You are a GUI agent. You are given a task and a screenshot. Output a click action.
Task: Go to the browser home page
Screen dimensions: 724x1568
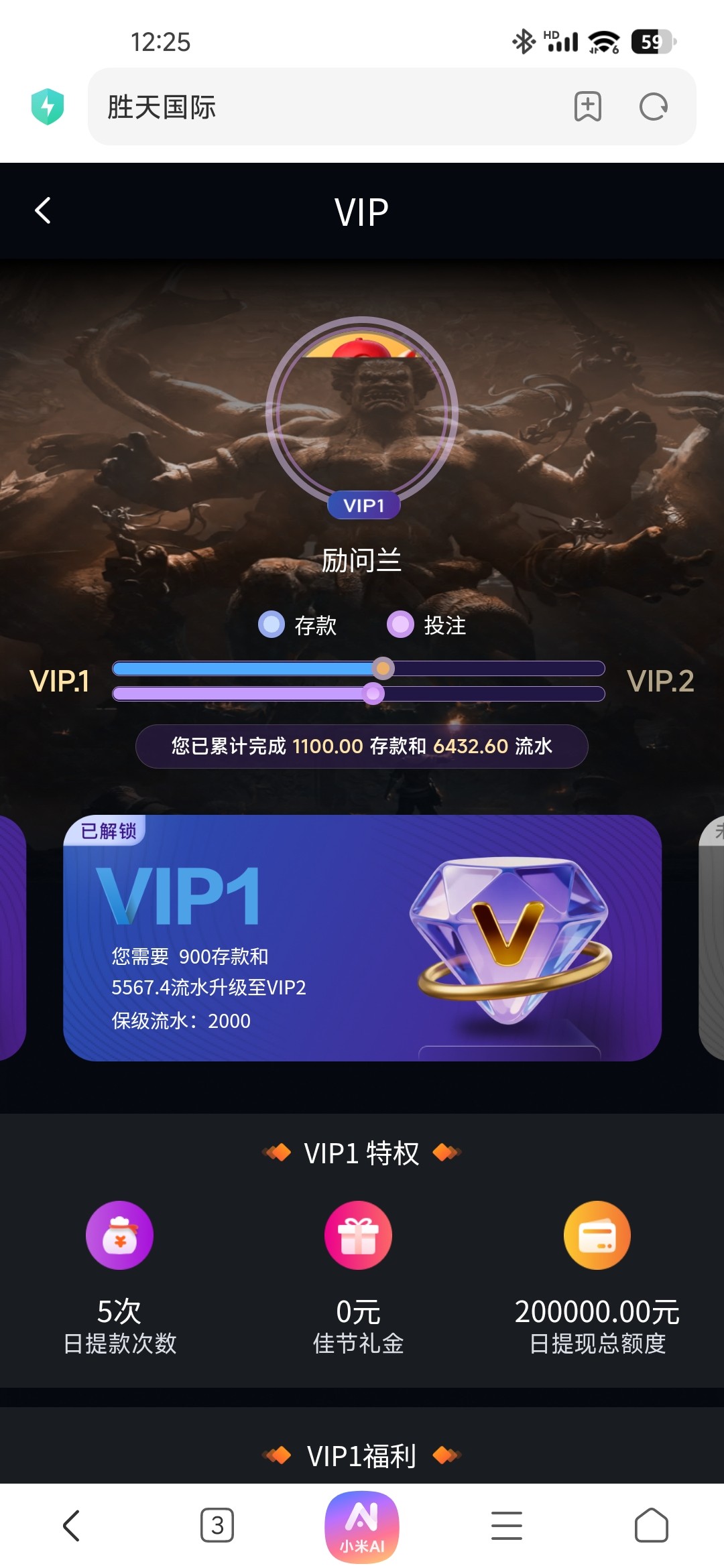[651, 1526]
